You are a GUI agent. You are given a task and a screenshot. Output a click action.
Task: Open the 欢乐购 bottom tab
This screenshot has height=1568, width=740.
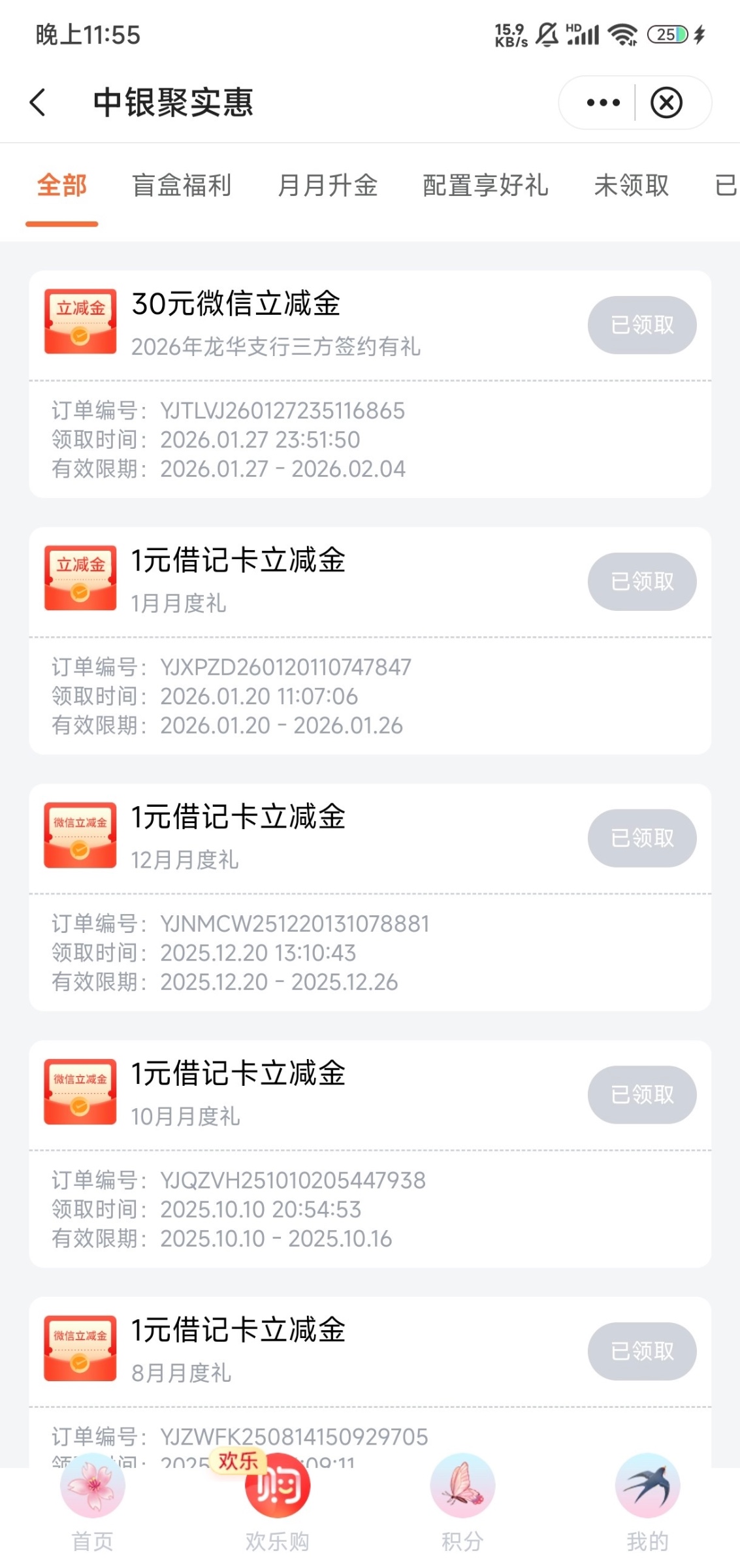click(278, 1503)
